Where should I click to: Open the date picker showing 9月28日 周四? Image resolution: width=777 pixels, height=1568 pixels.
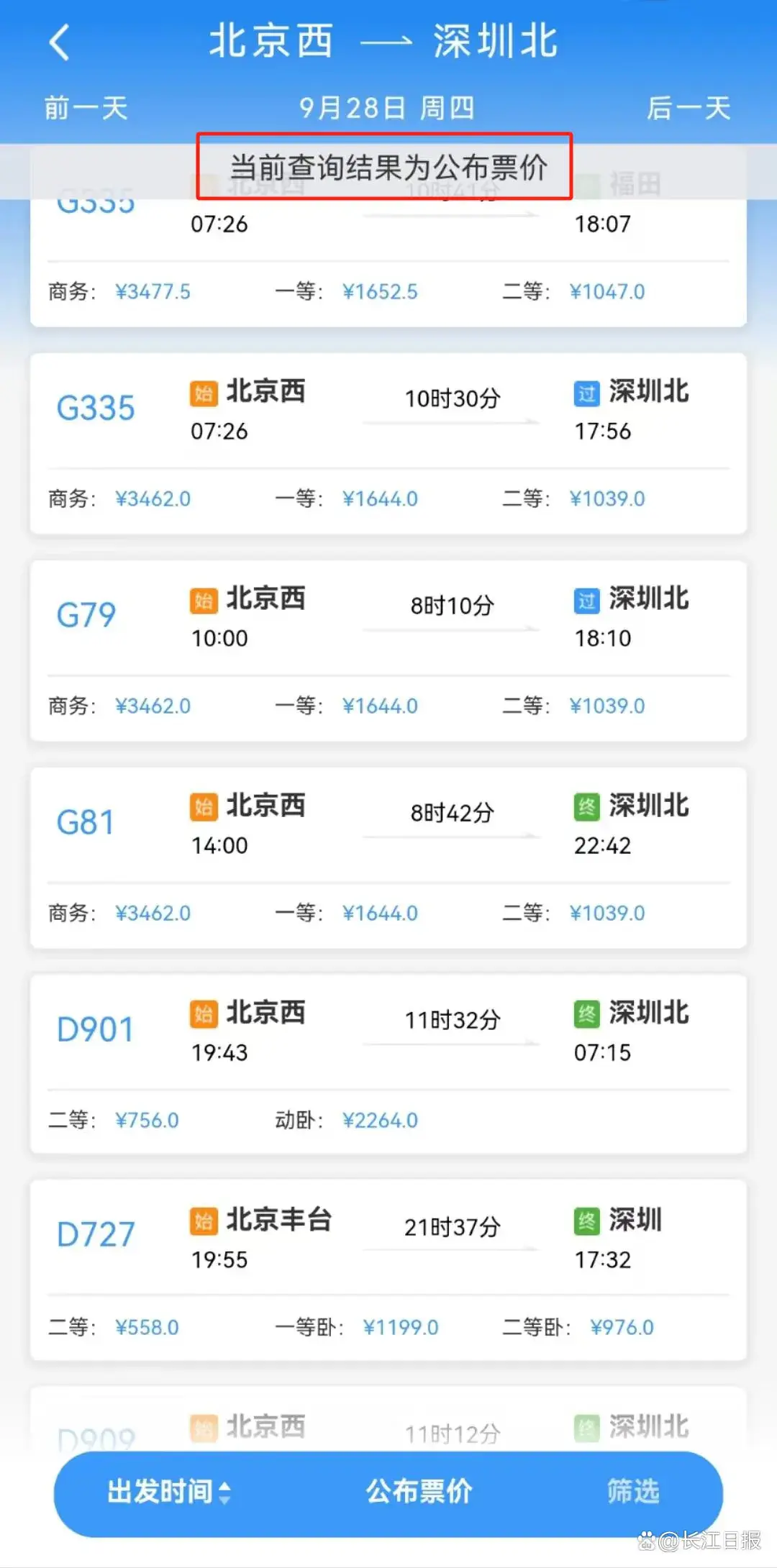[387, 109]
